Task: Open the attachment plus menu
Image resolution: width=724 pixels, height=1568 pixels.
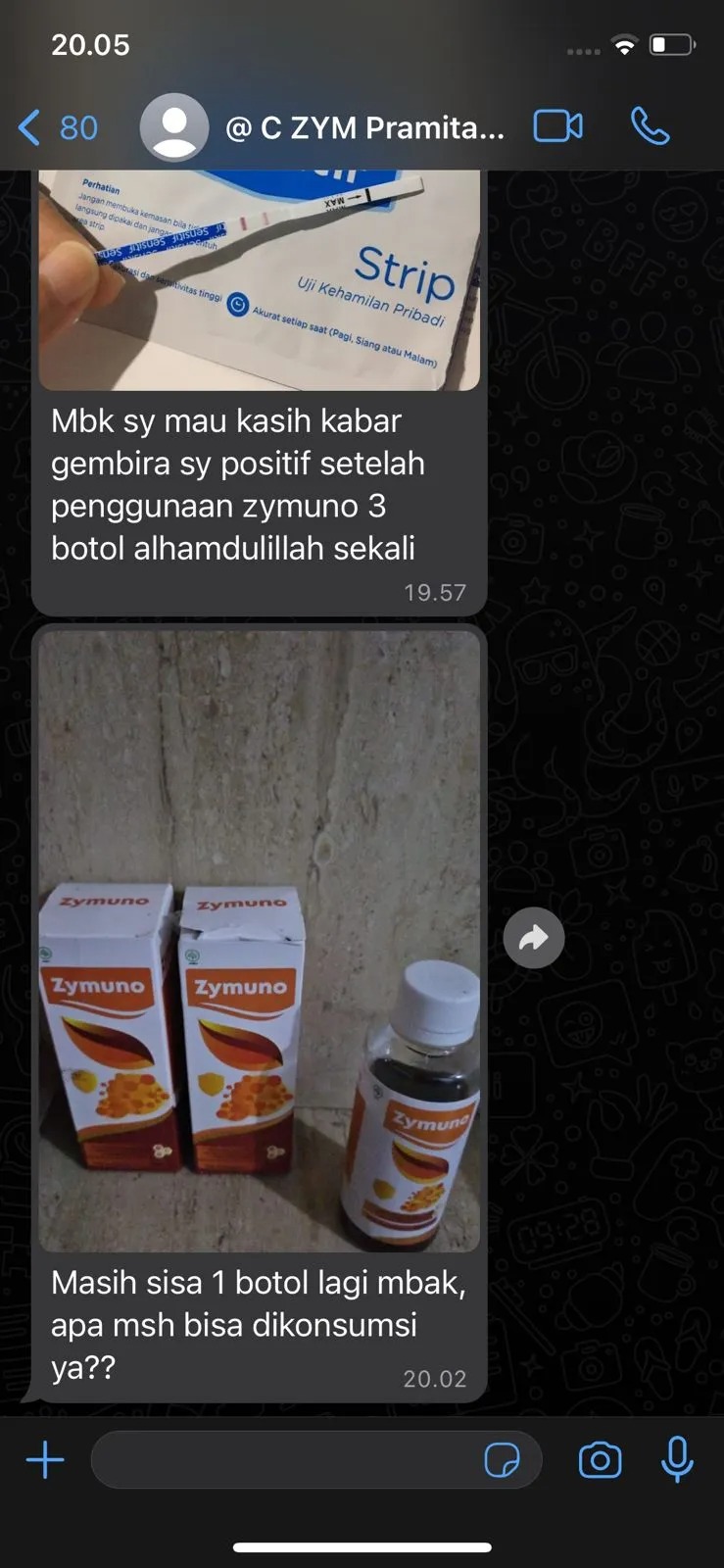Action: point(45,1460)
